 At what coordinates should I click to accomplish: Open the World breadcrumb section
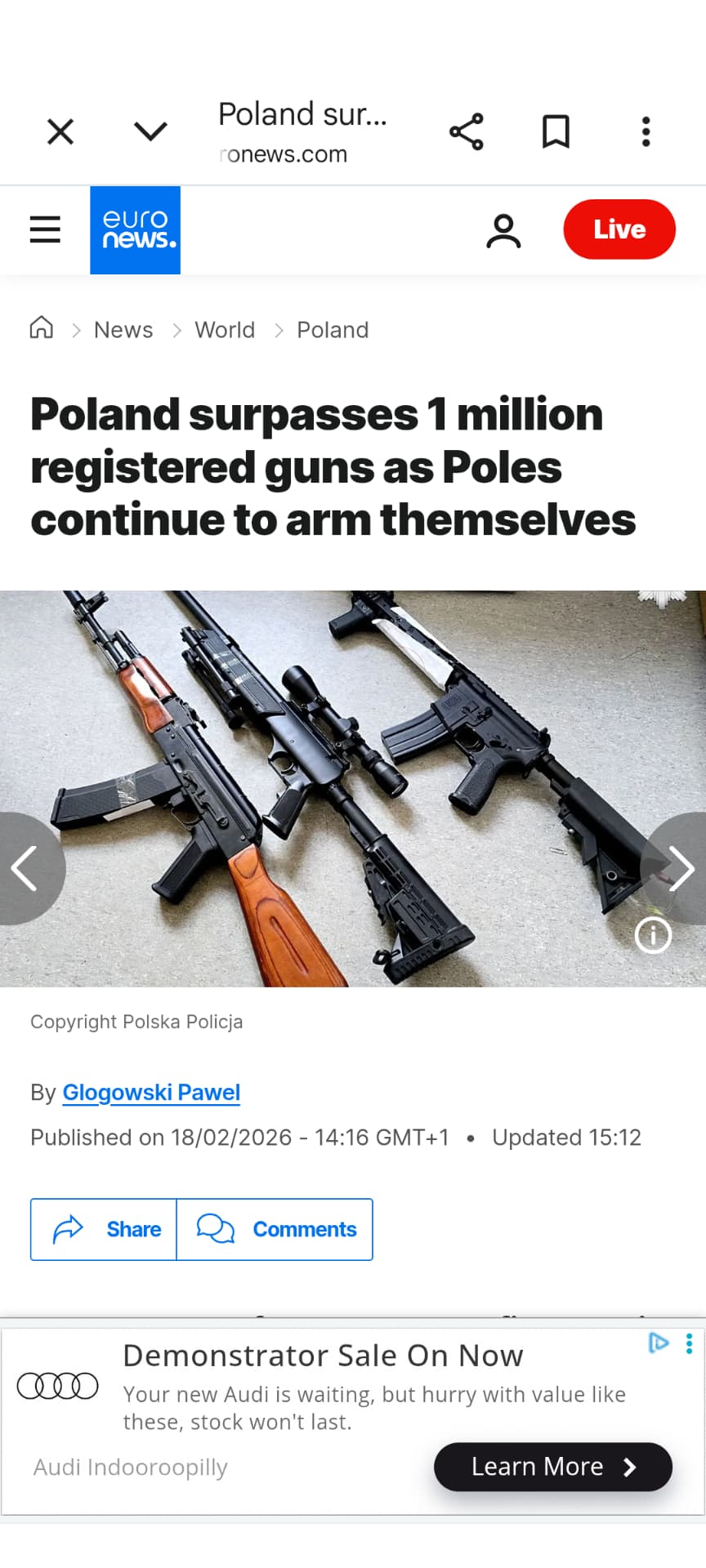tap(225, 330)
